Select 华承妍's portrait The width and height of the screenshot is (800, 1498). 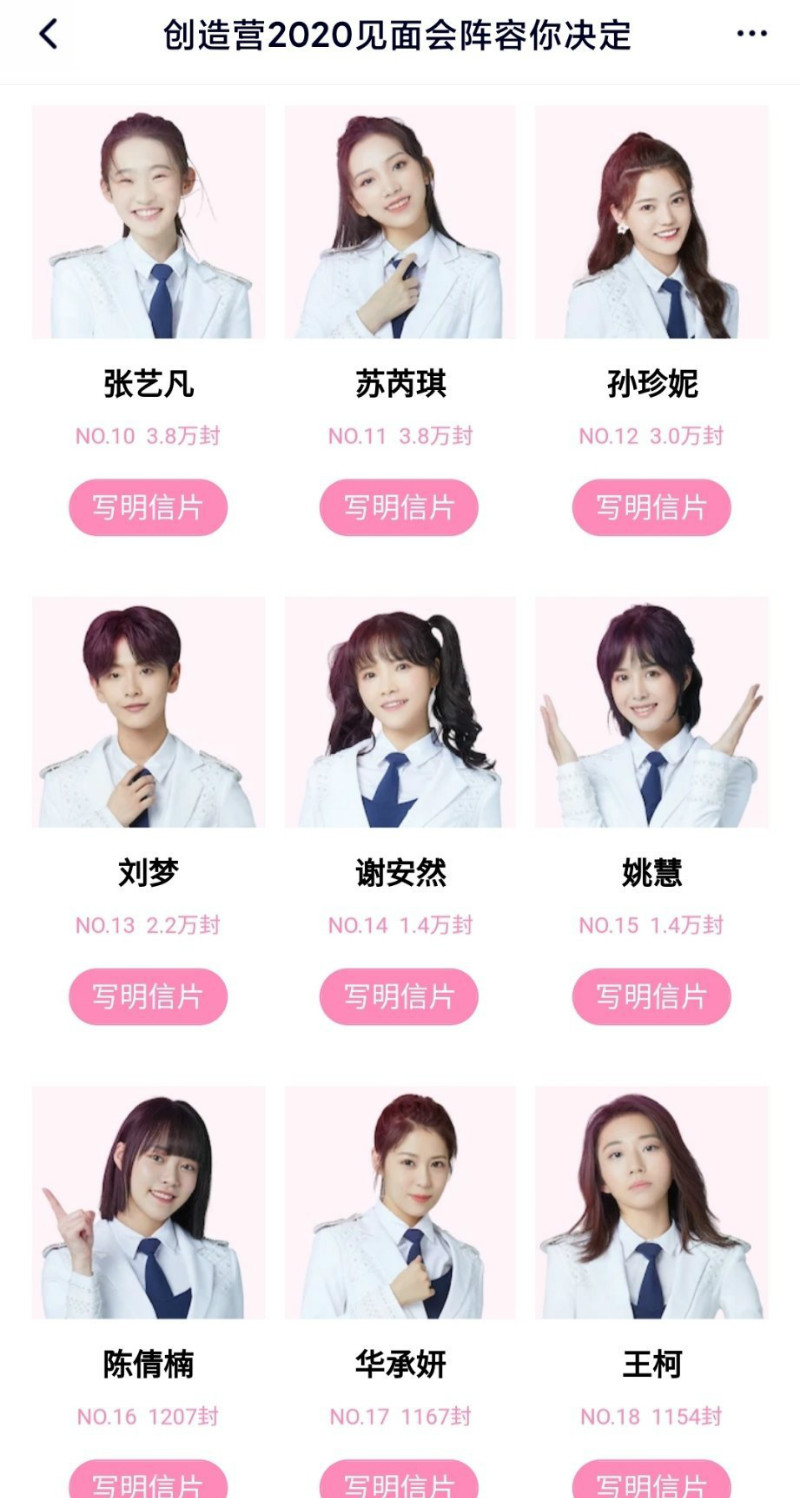(400, 1202)
